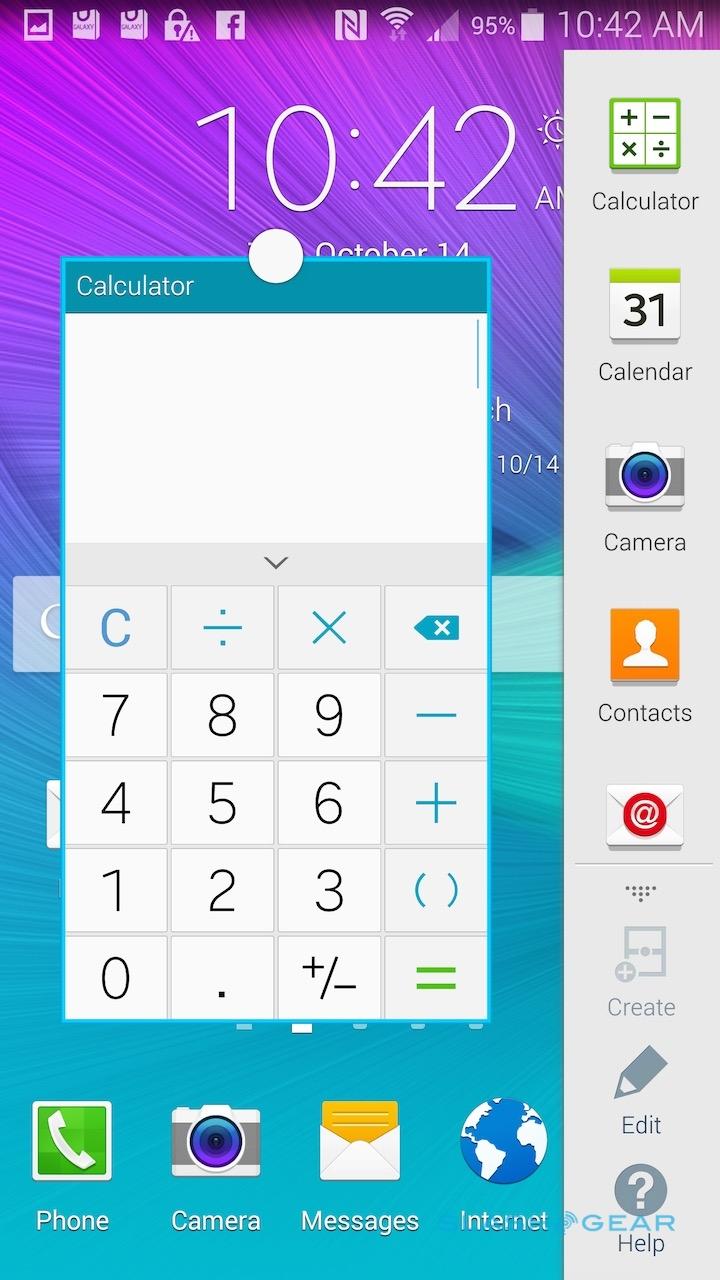Enter digit 7 on calculator
Viewport: 720px width, 1280px height.
coord(116,715)
